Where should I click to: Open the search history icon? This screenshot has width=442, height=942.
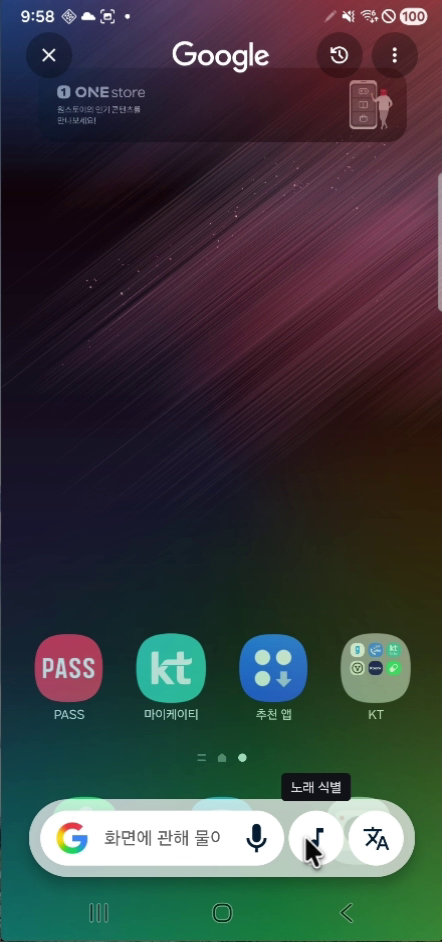tap(339, 55)
